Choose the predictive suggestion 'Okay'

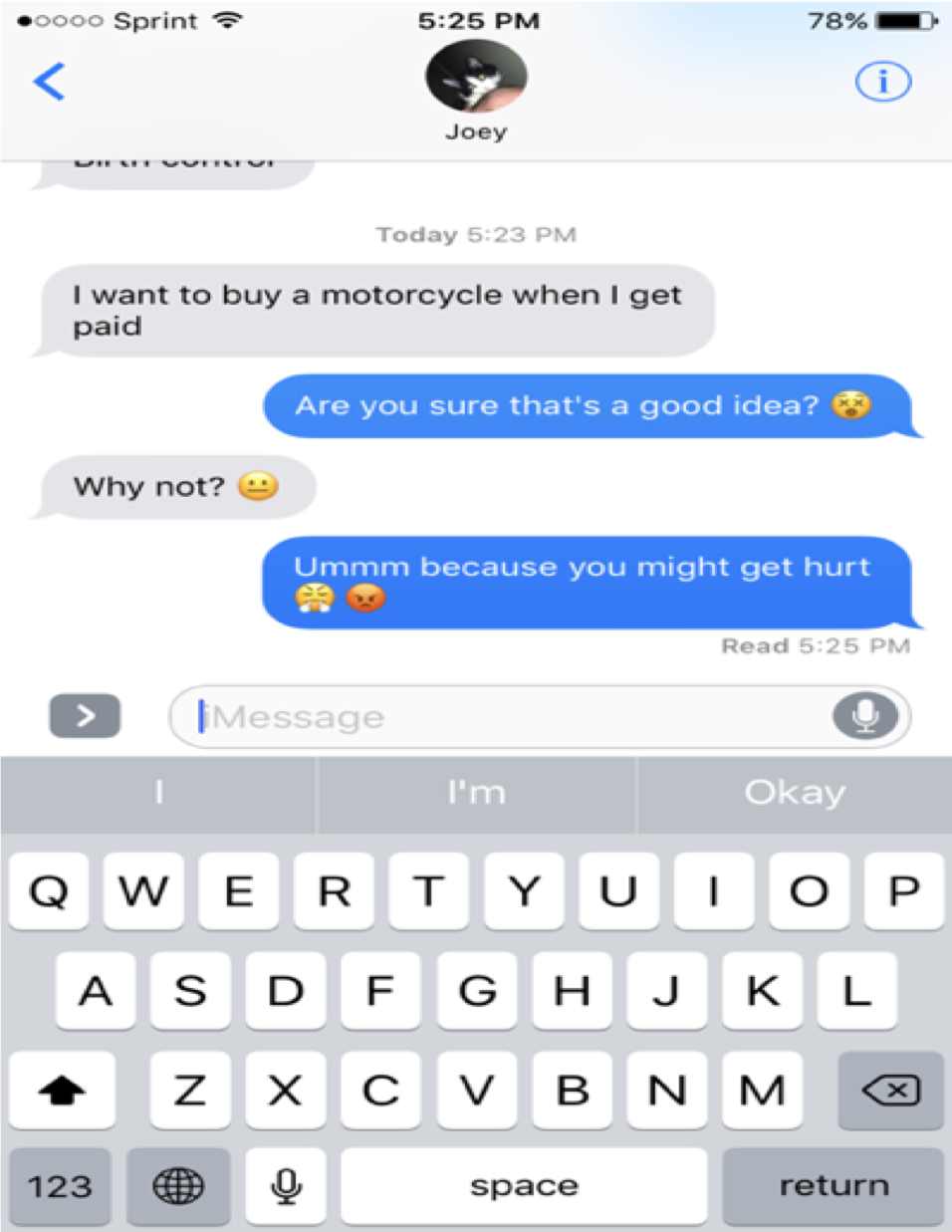[x=794, y=792]
